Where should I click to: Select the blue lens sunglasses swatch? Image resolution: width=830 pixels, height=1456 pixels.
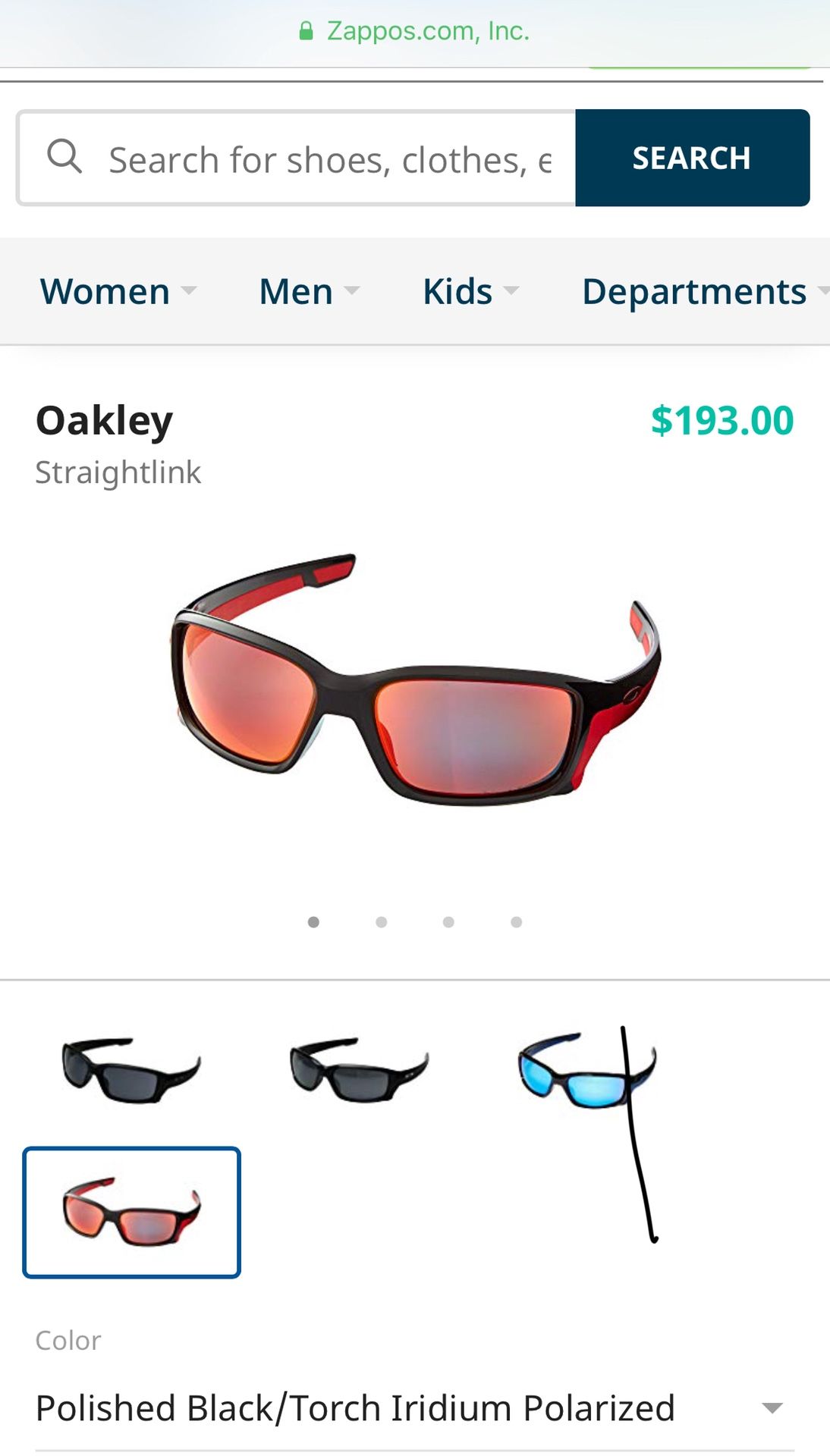pos(586,1070)
